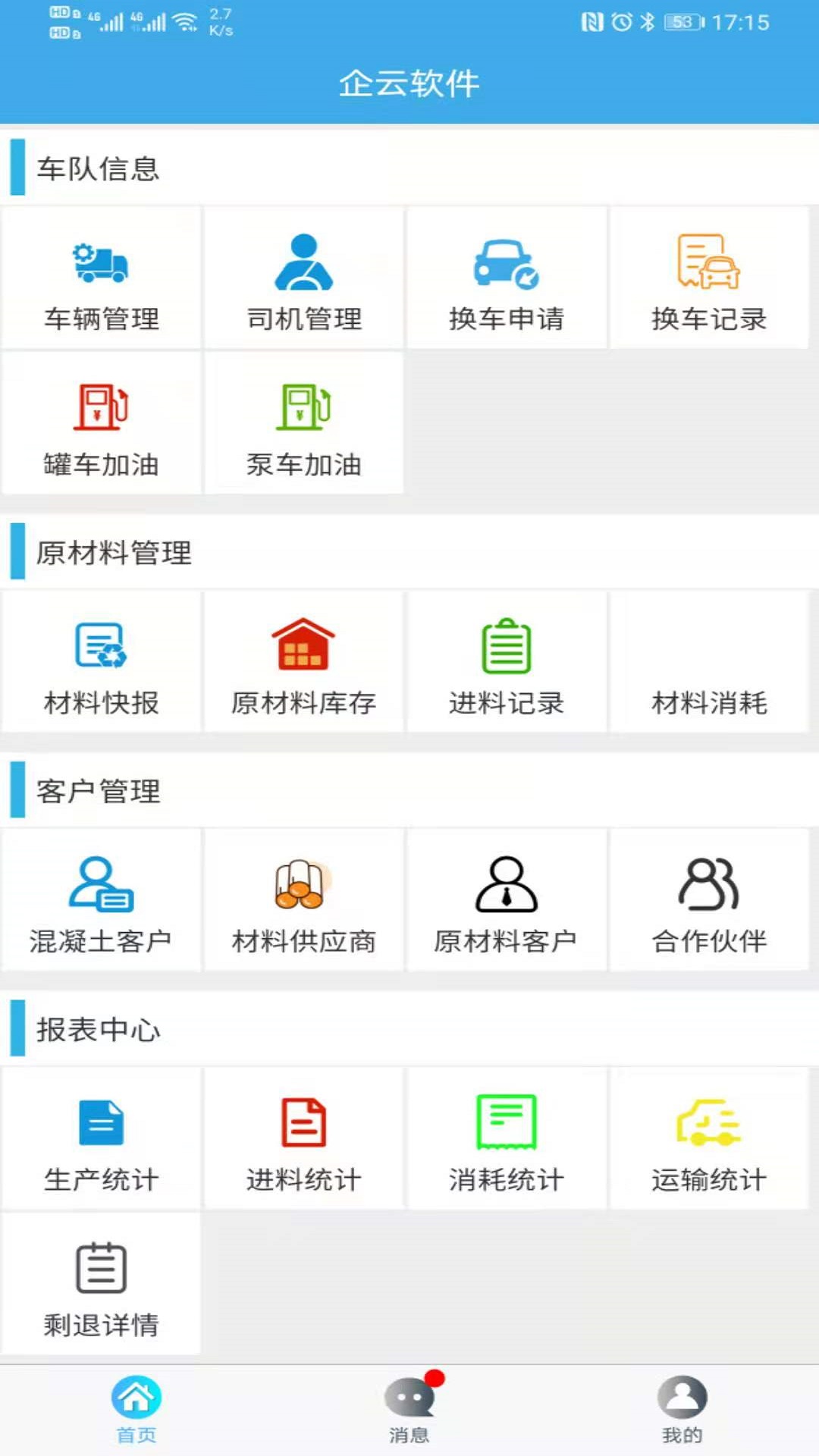The image size is (819, 1456).
Task: View 材料消耗 material consumption
Action: click(x=708, y=661)
